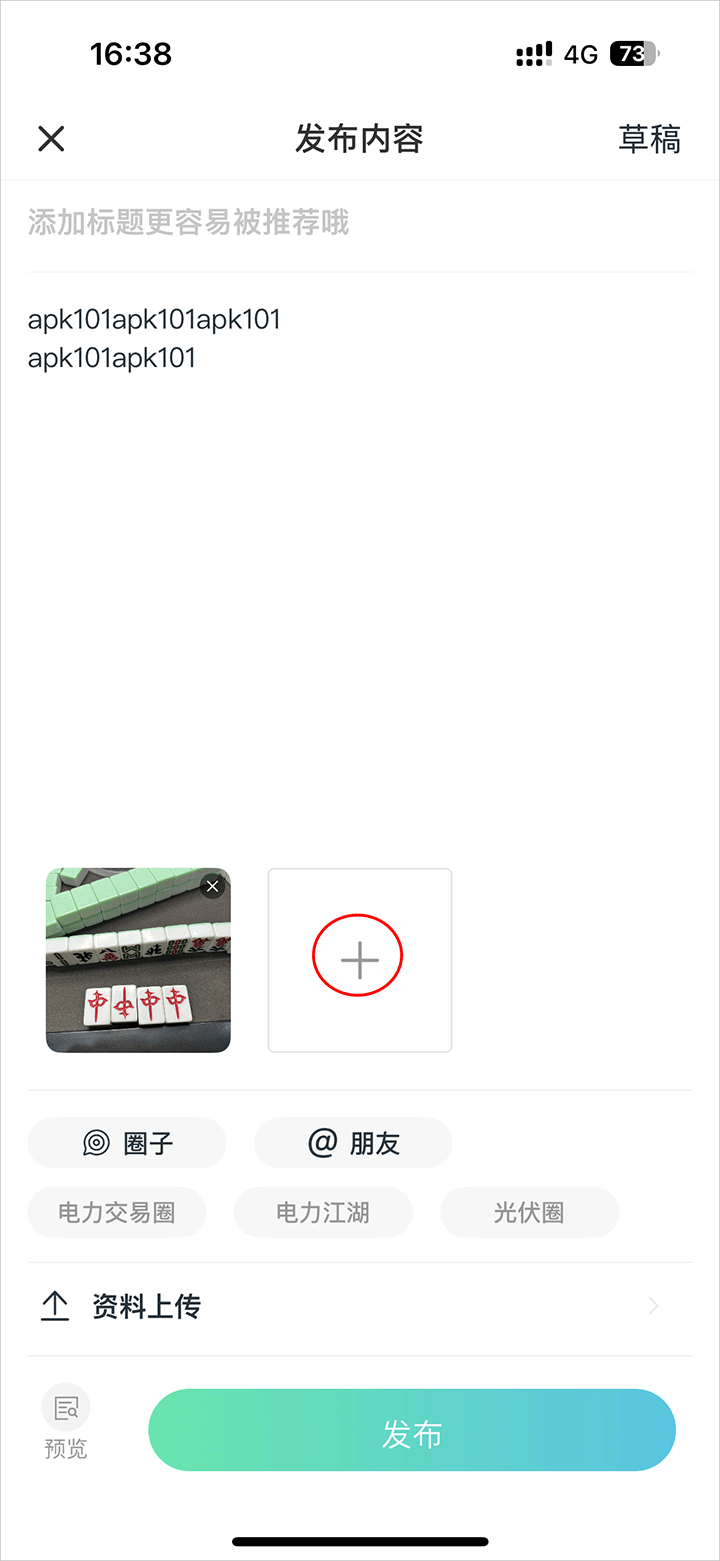
Task: Select the 光伏圈 chip
Action: (x=529, y=1213)
